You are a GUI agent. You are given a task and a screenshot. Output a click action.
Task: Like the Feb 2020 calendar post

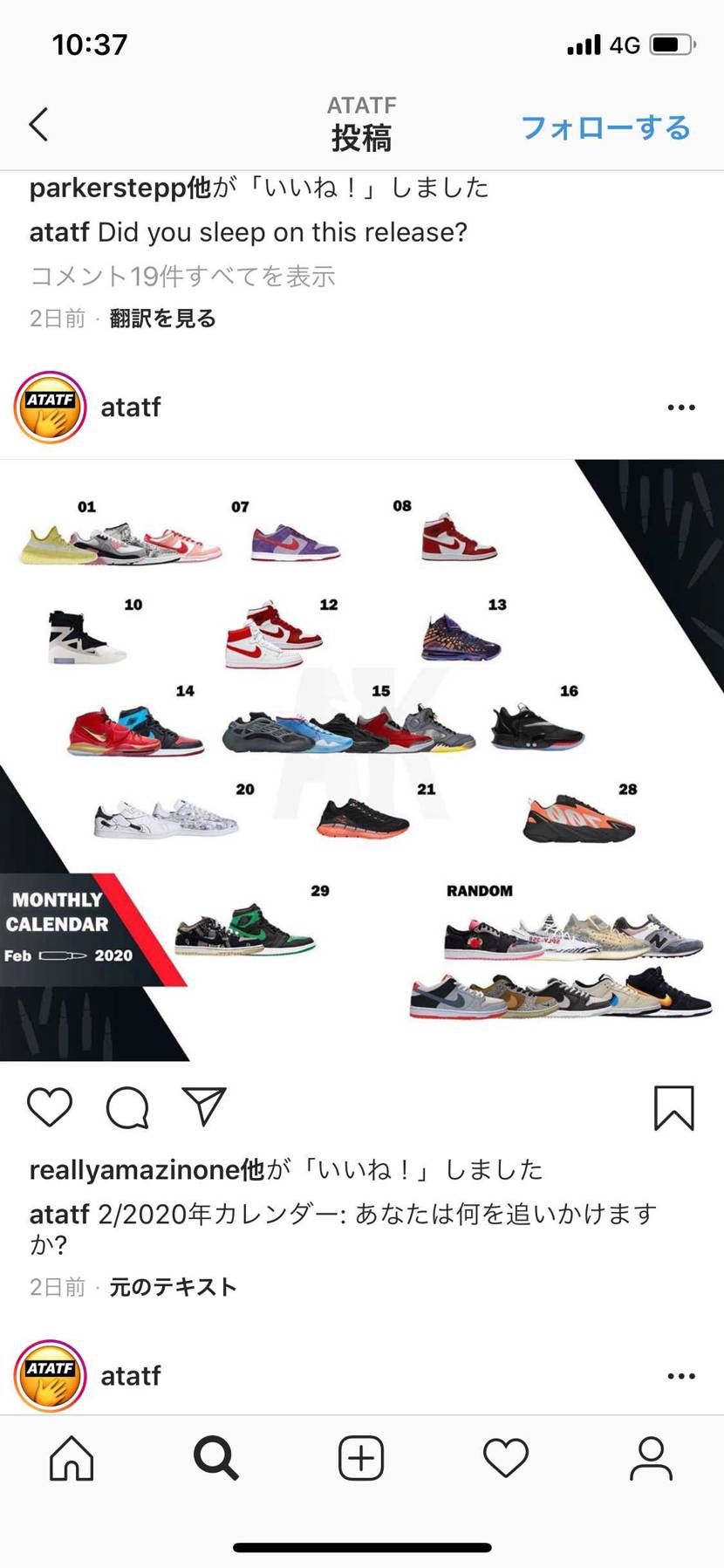(50, 1107)
